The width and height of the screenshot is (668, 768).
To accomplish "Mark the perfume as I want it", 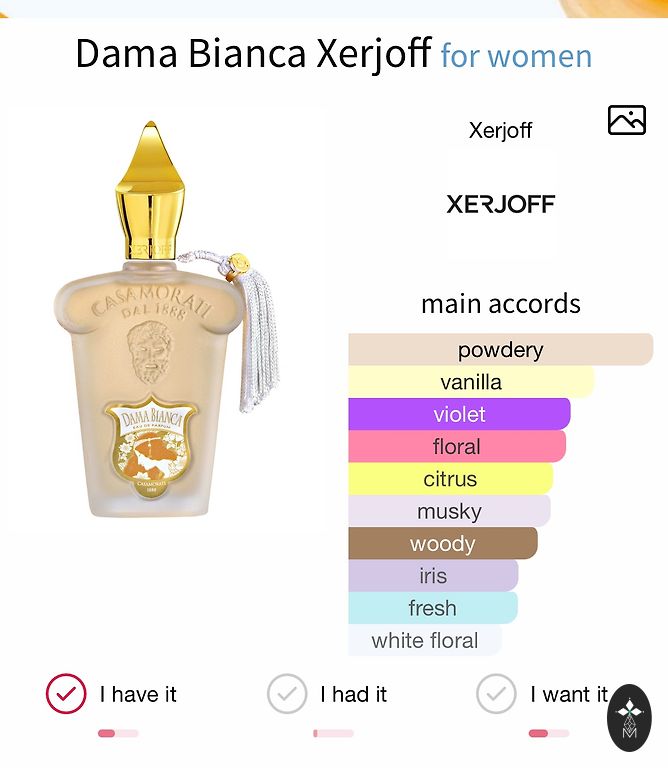I will 496,693.
